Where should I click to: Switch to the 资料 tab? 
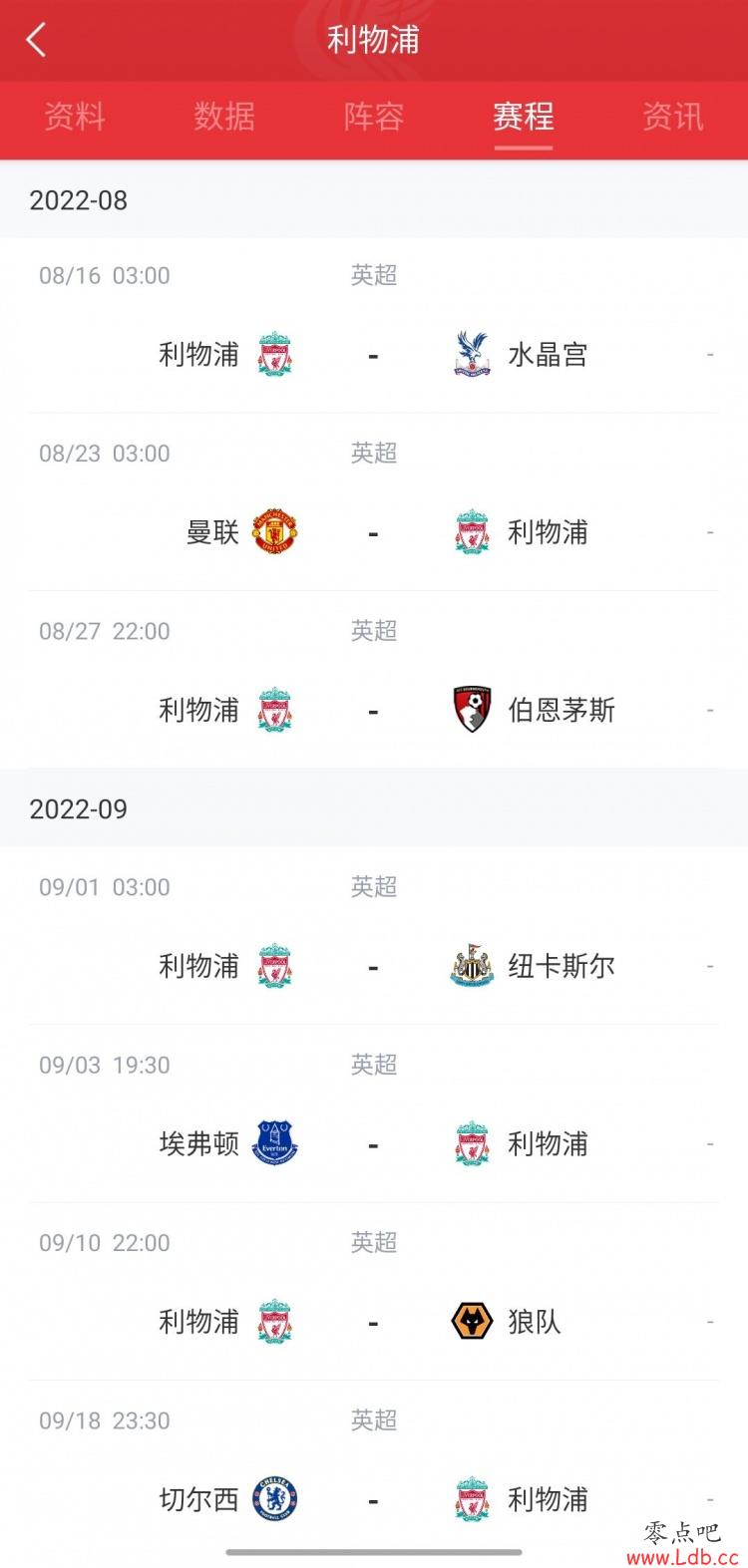point(75,117)
